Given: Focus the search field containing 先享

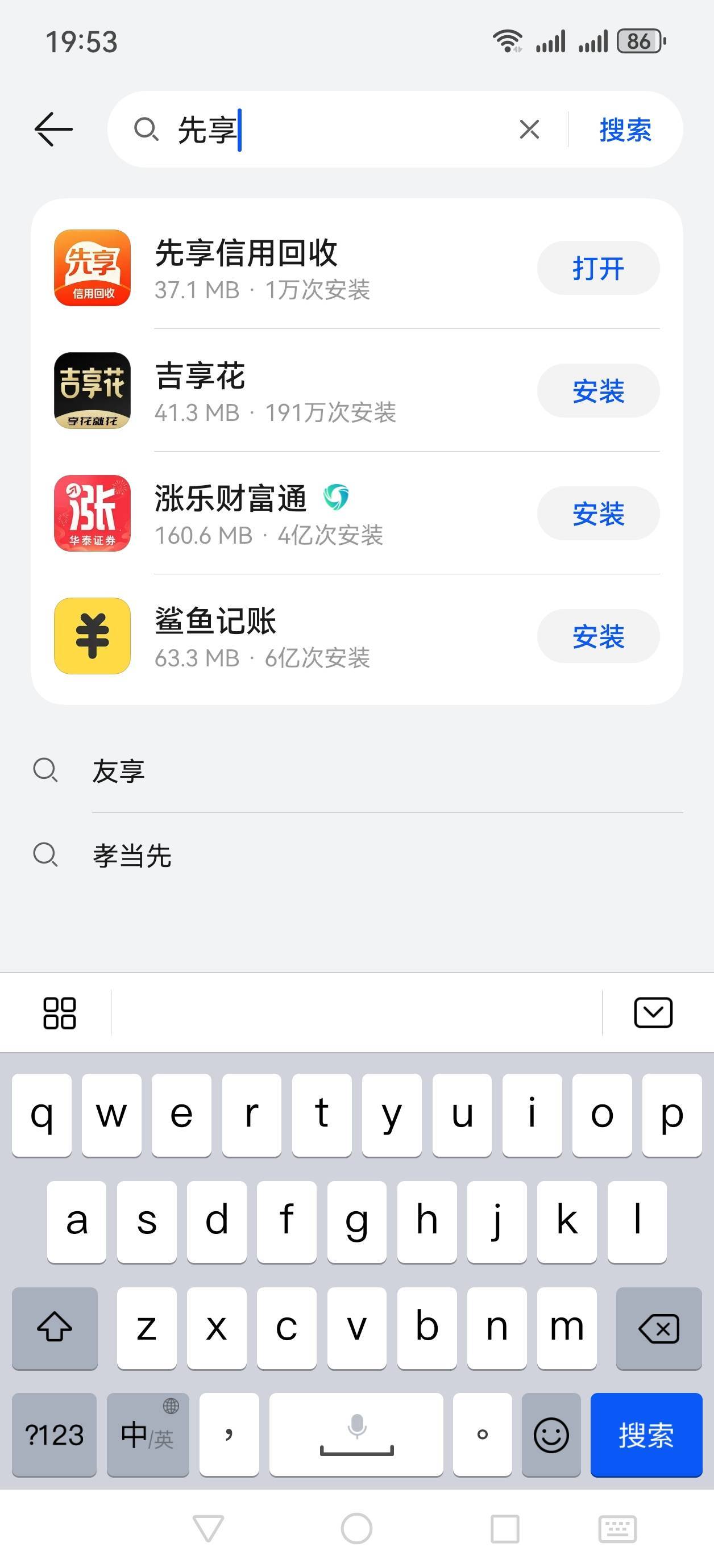Looking at the screenshot, I should (x=341, y=130).
